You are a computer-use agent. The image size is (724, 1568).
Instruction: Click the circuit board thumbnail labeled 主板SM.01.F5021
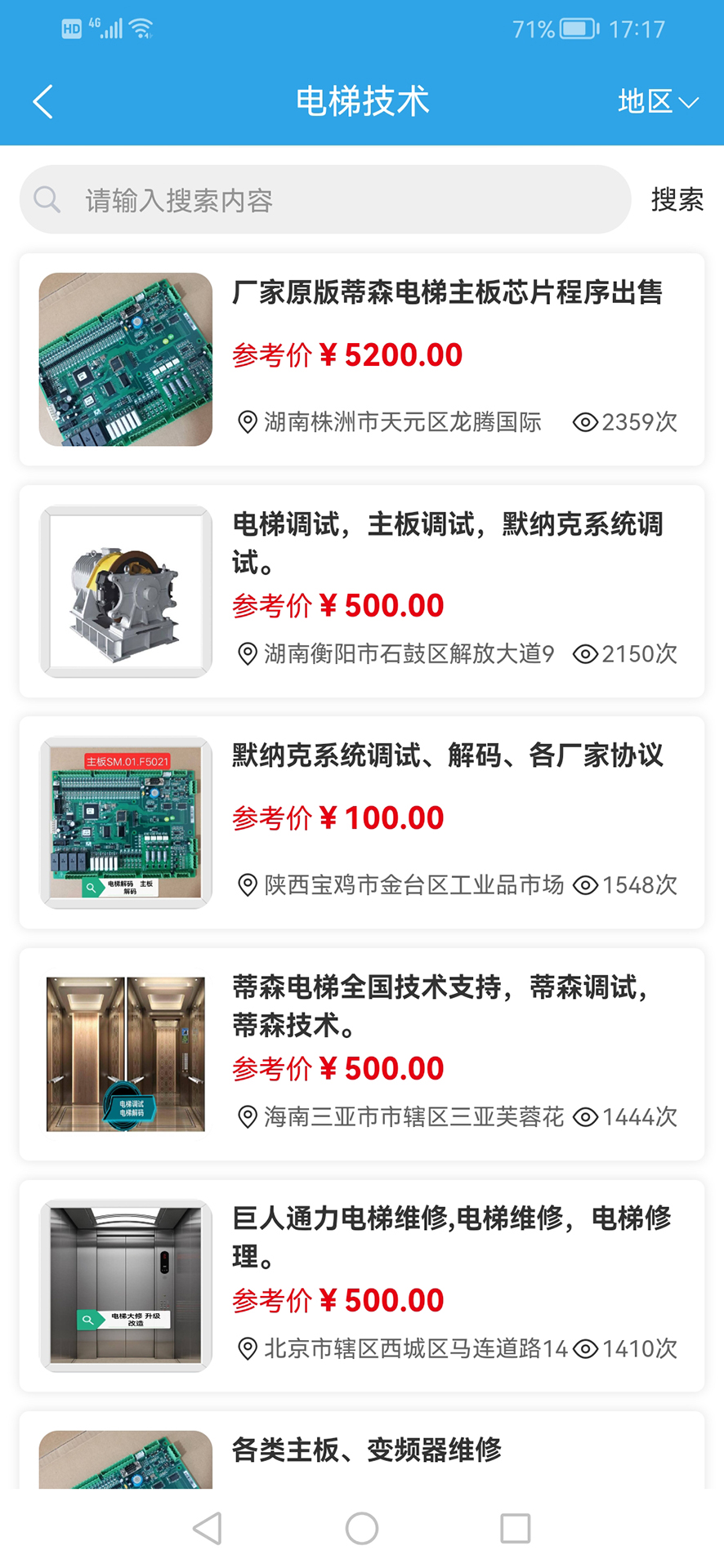click(x=124, y=822)
